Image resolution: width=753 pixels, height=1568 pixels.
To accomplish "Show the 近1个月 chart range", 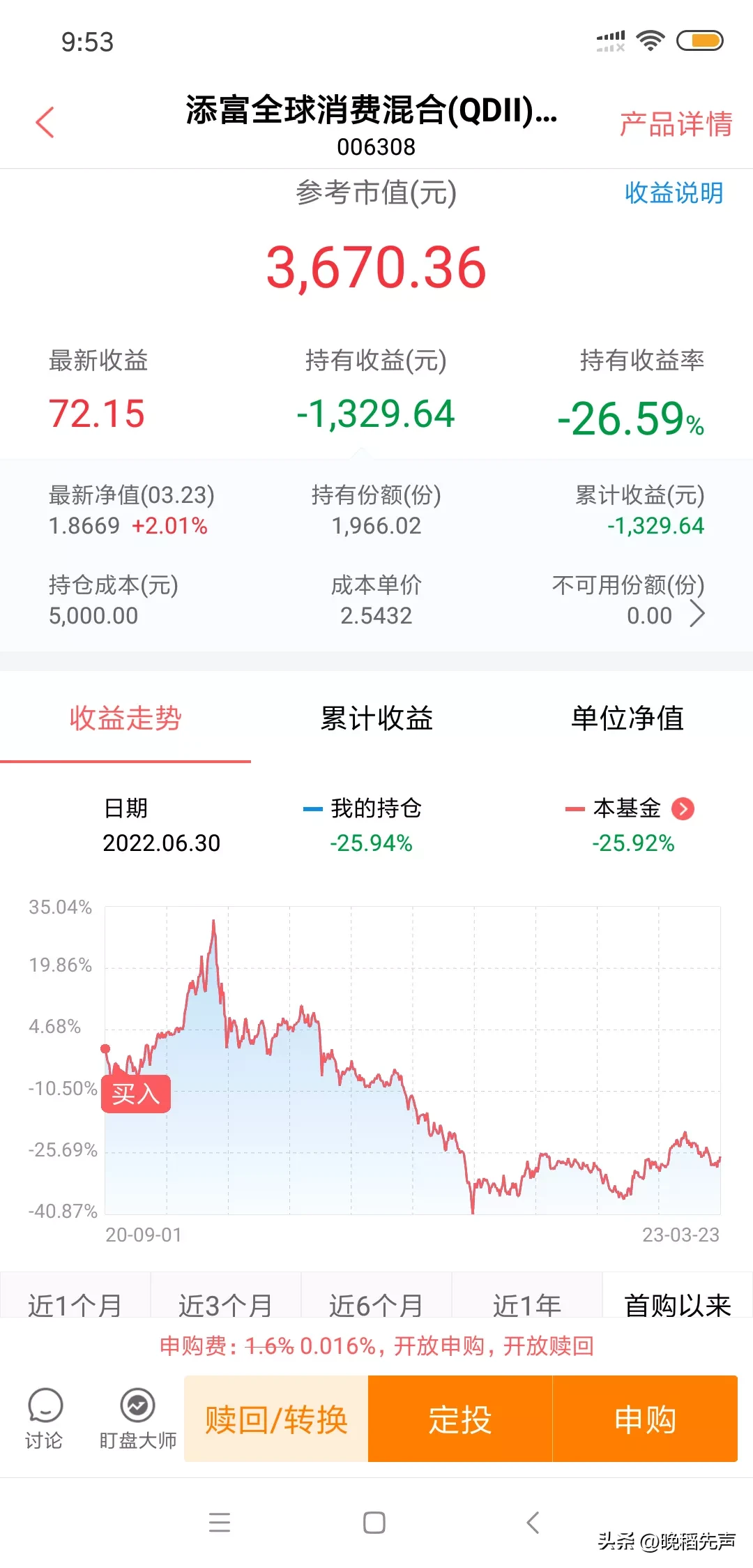I will pos(75,1302).
